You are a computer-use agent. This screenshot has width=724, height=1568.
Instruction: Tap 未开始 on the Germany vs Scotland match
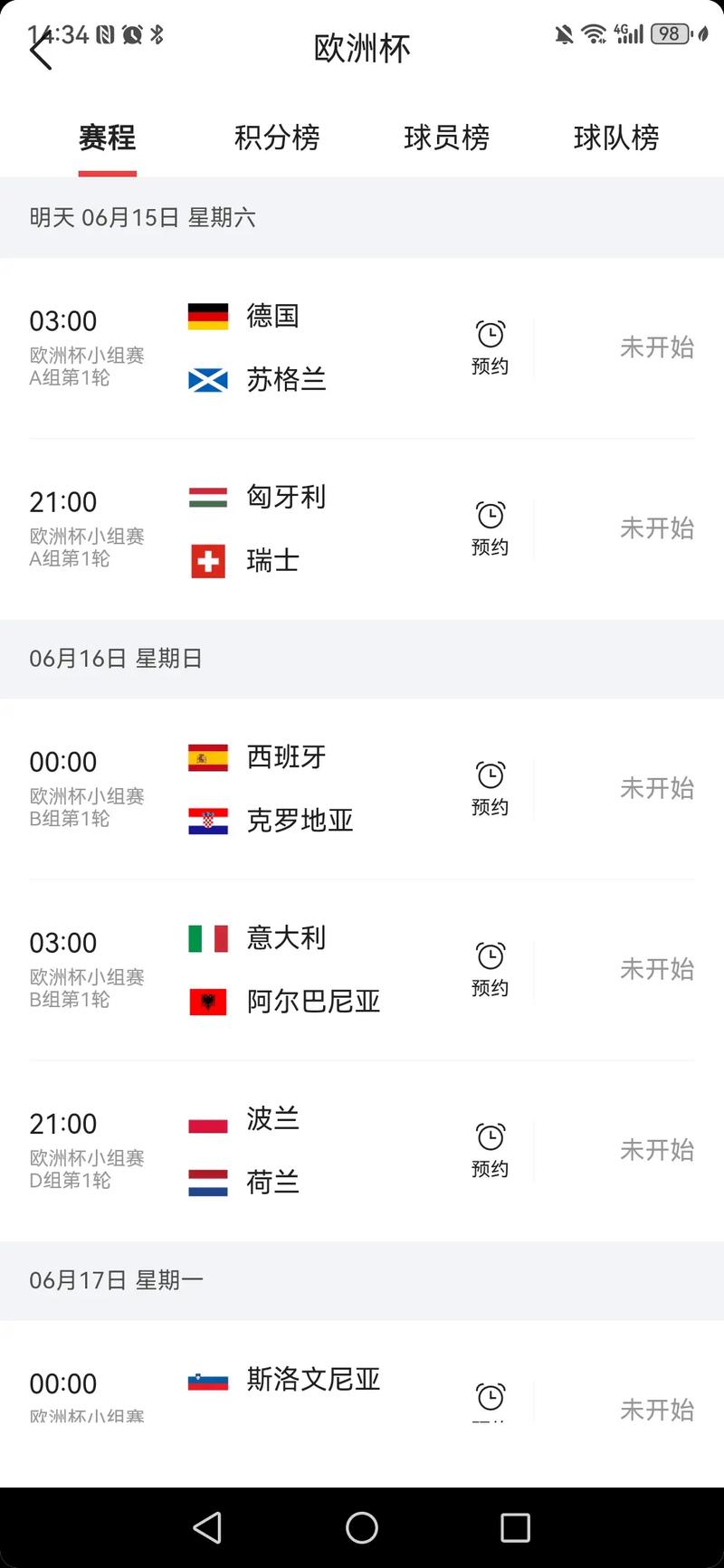coord(657,347)
